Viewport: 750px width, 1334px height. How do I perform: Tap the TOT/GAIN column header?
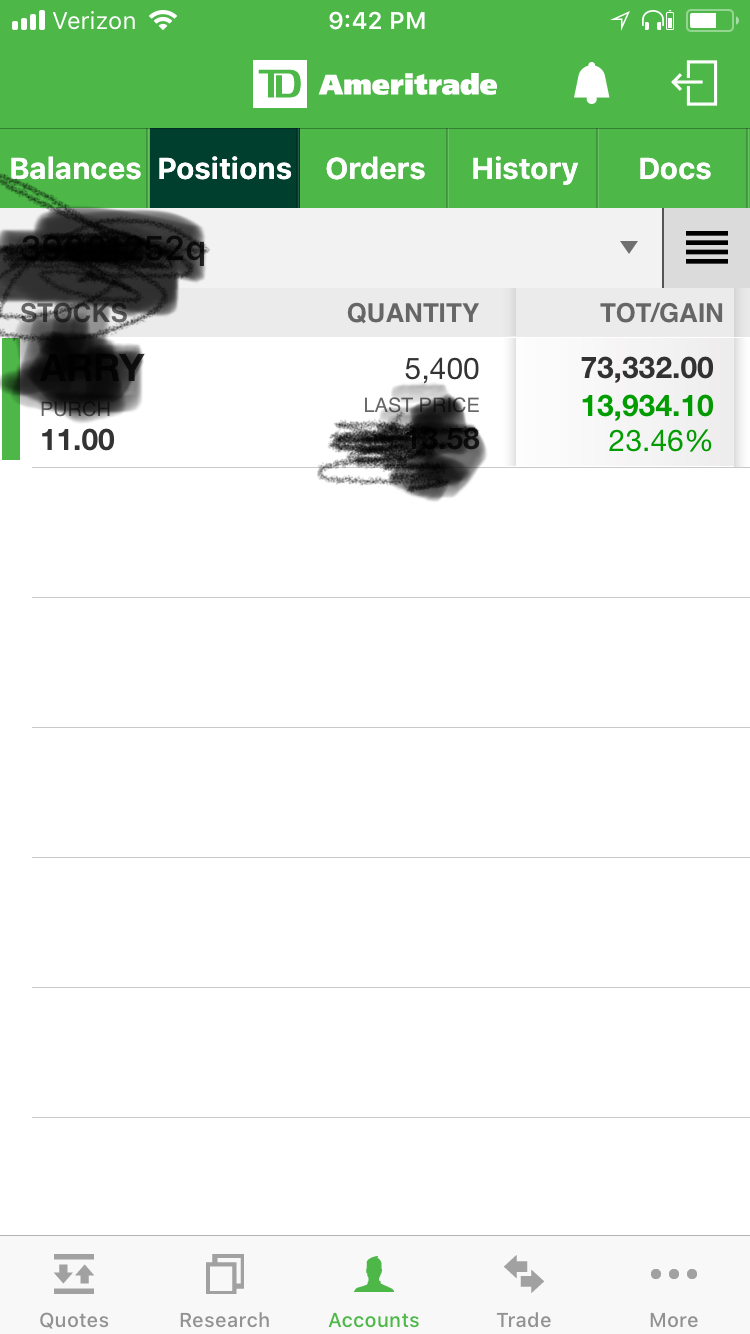coord(661,313)
